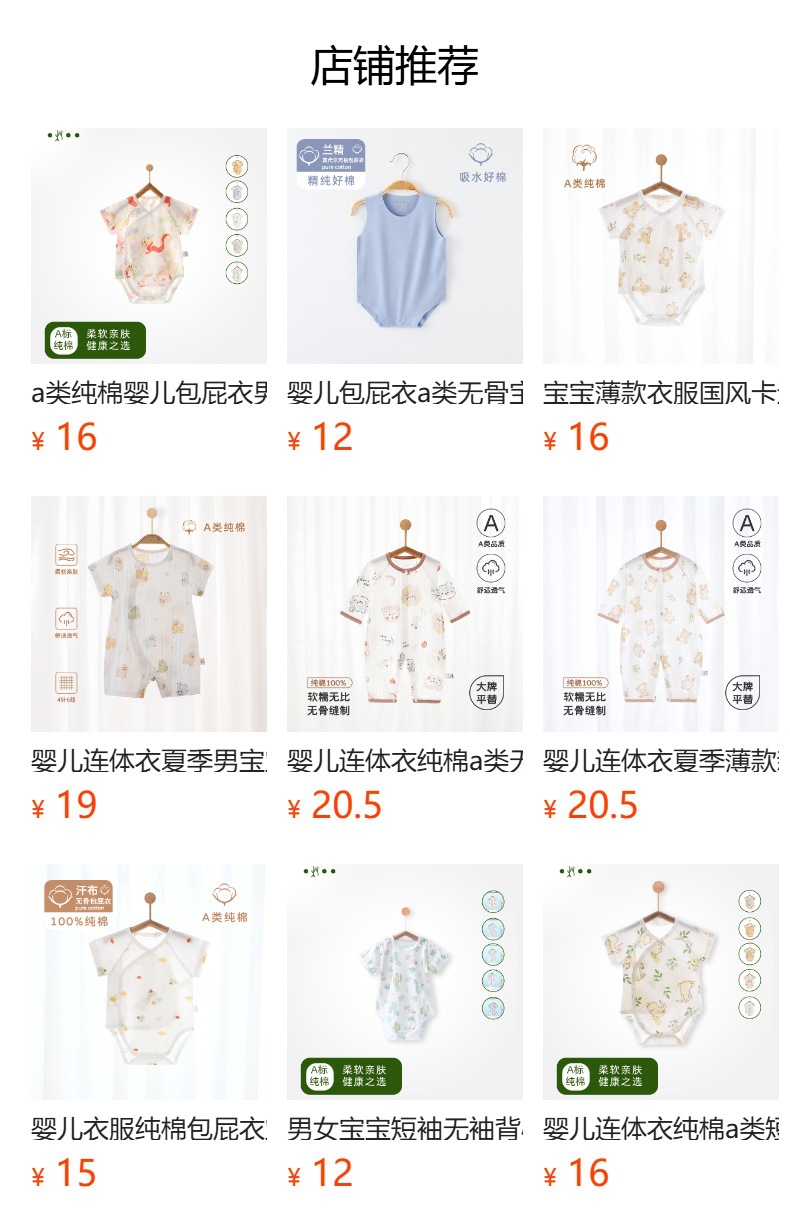Open the 婴儿连体衣纯棉a类 item priced ¥20.5
The height and width of the screenshot is (1232, 790).
pos(404,614)
